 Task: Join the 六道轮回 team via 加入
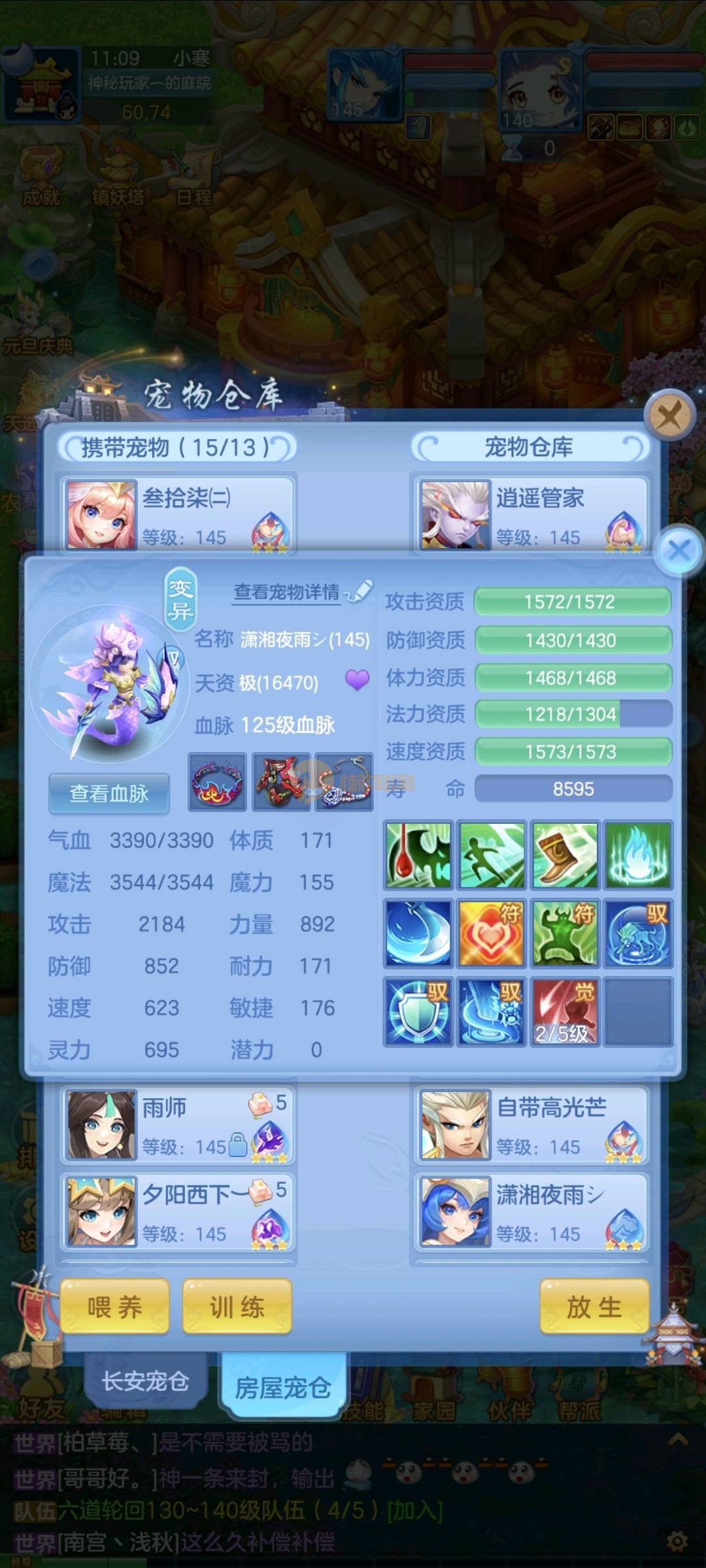tap(415, 1511)
